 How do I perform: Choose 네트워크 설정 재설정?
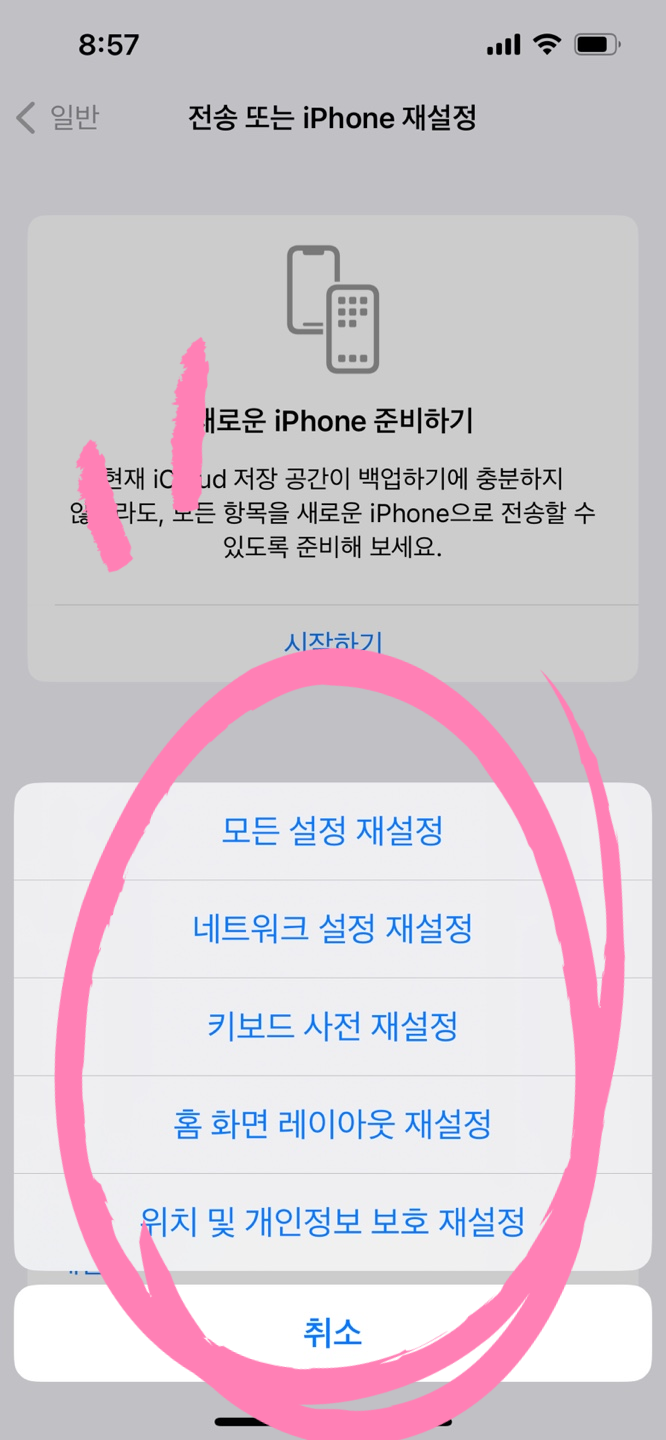(x=332, y=929)
